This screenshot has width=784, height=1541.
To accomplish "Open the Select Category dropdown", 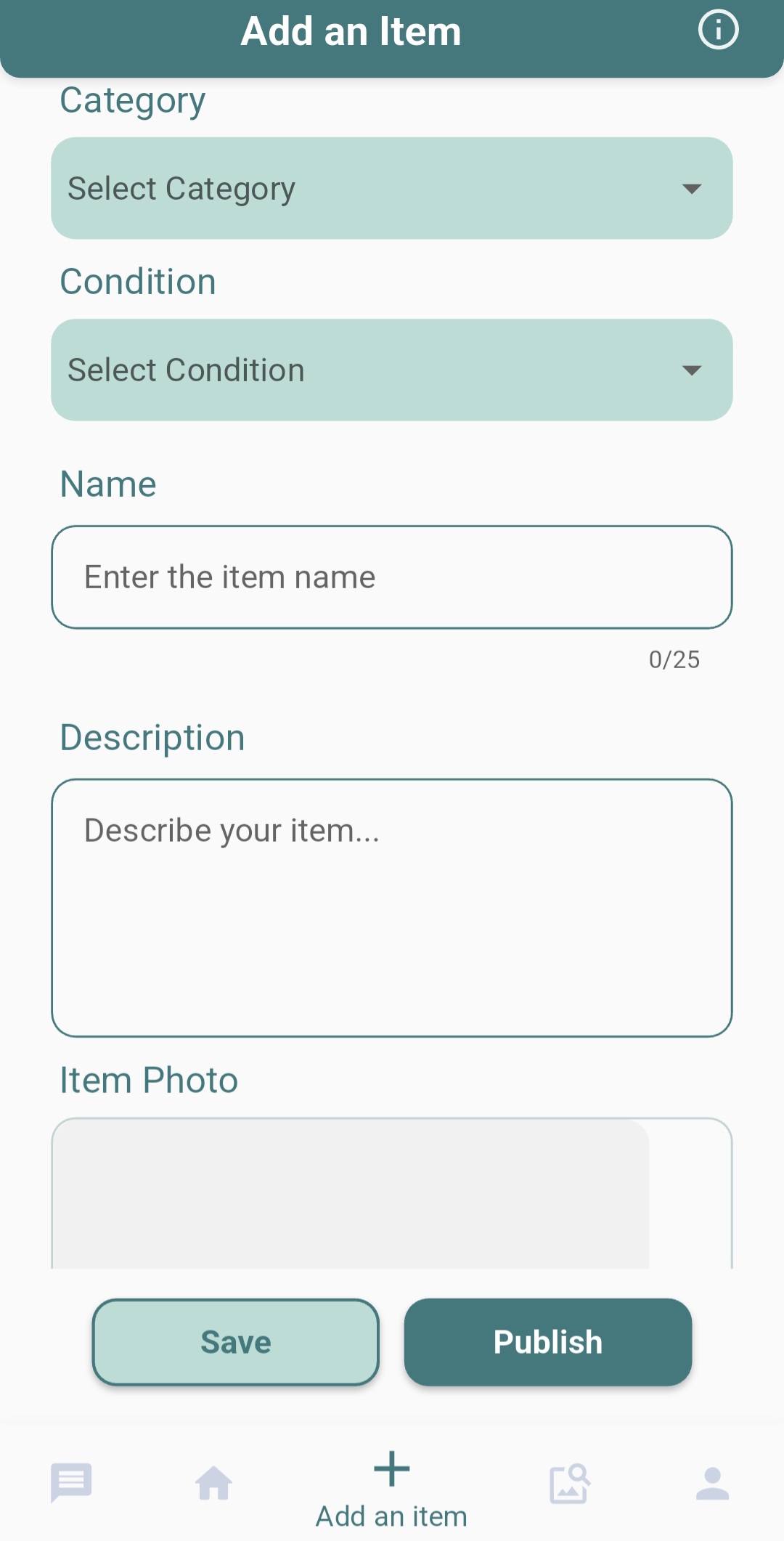I will 392,187.
